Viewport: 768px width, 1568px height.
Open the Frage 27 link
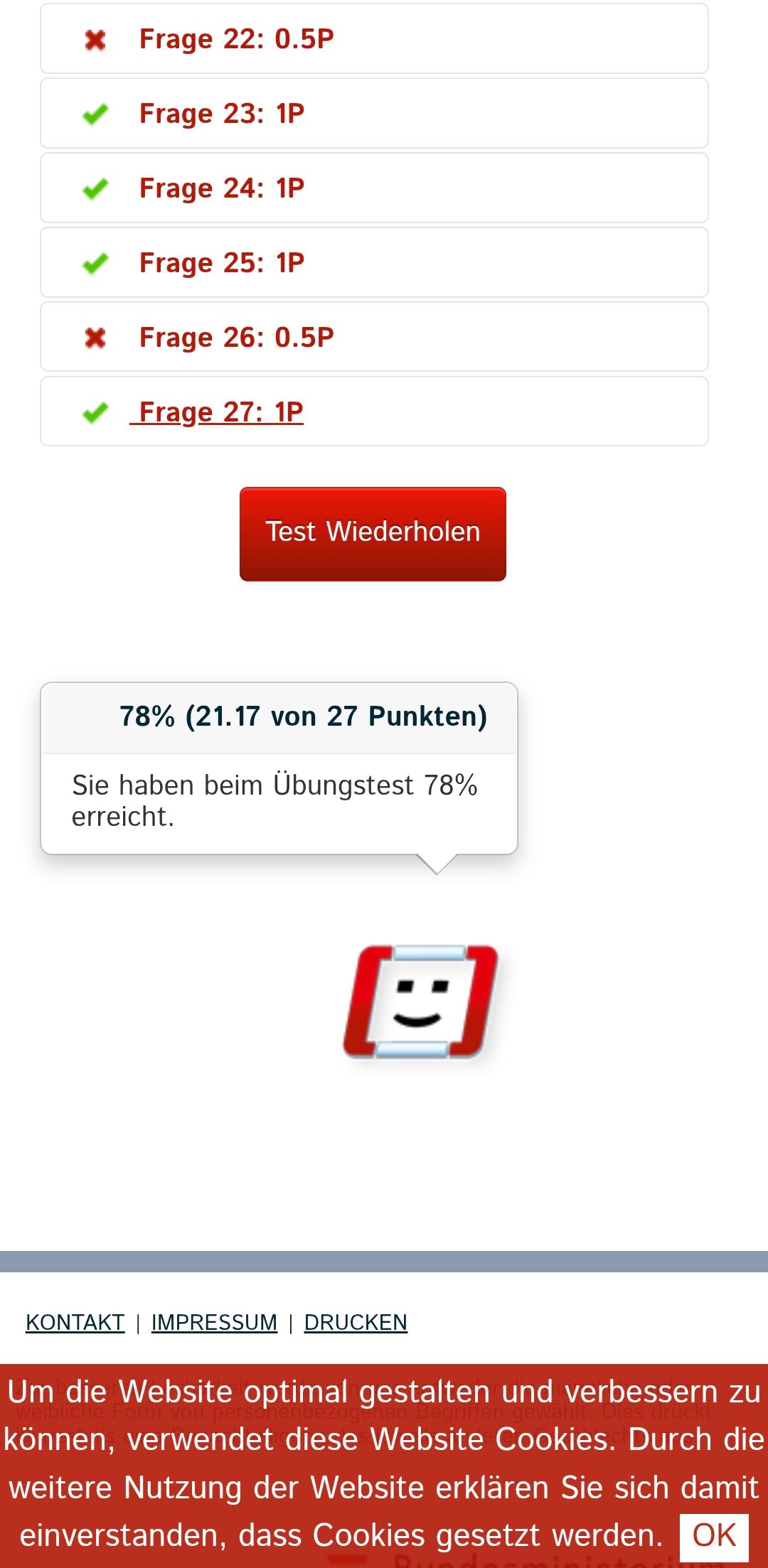pos(220,412)
